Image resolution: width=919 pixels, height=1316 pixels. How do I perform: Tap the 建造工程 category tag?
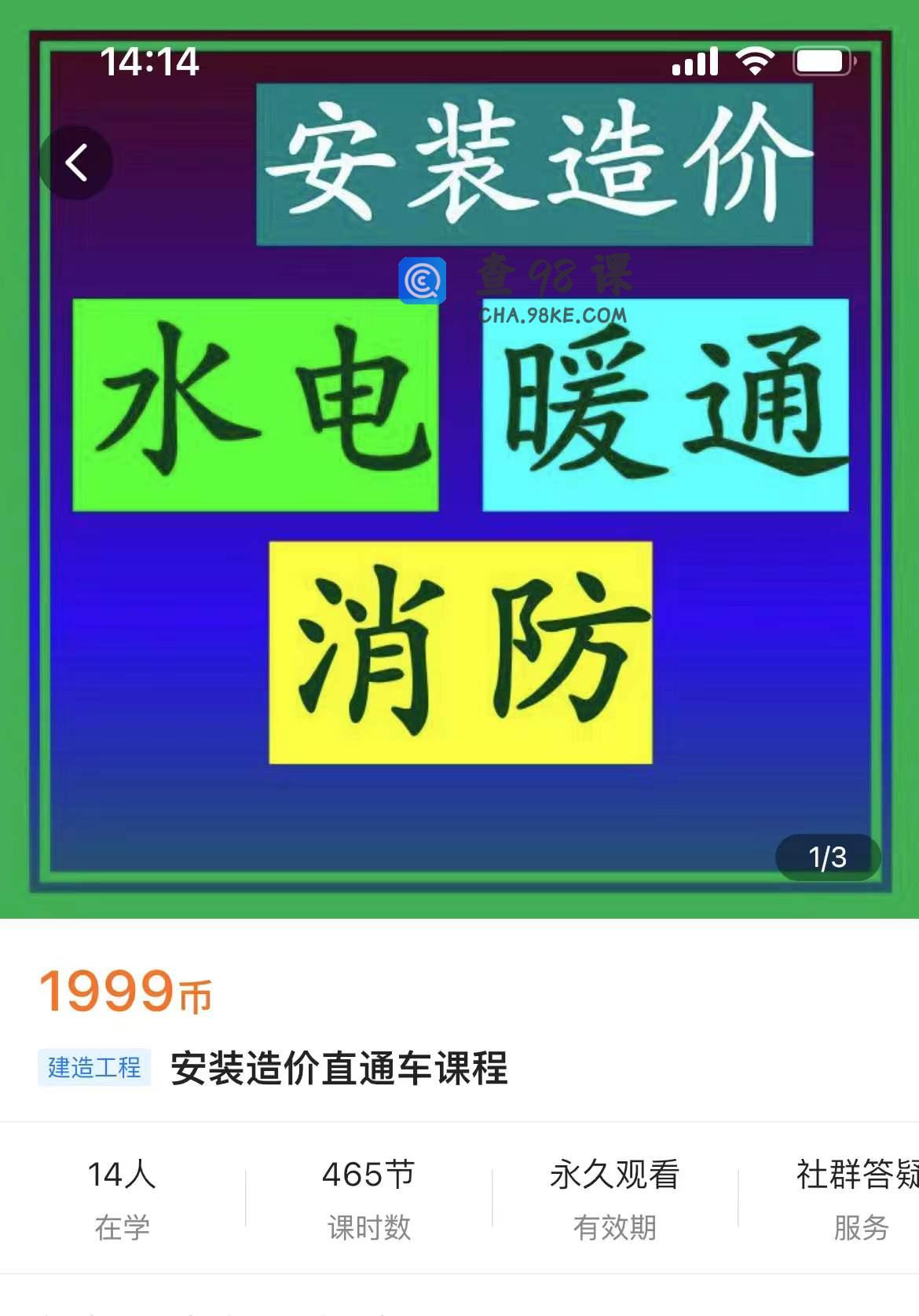coord(94,1067)
